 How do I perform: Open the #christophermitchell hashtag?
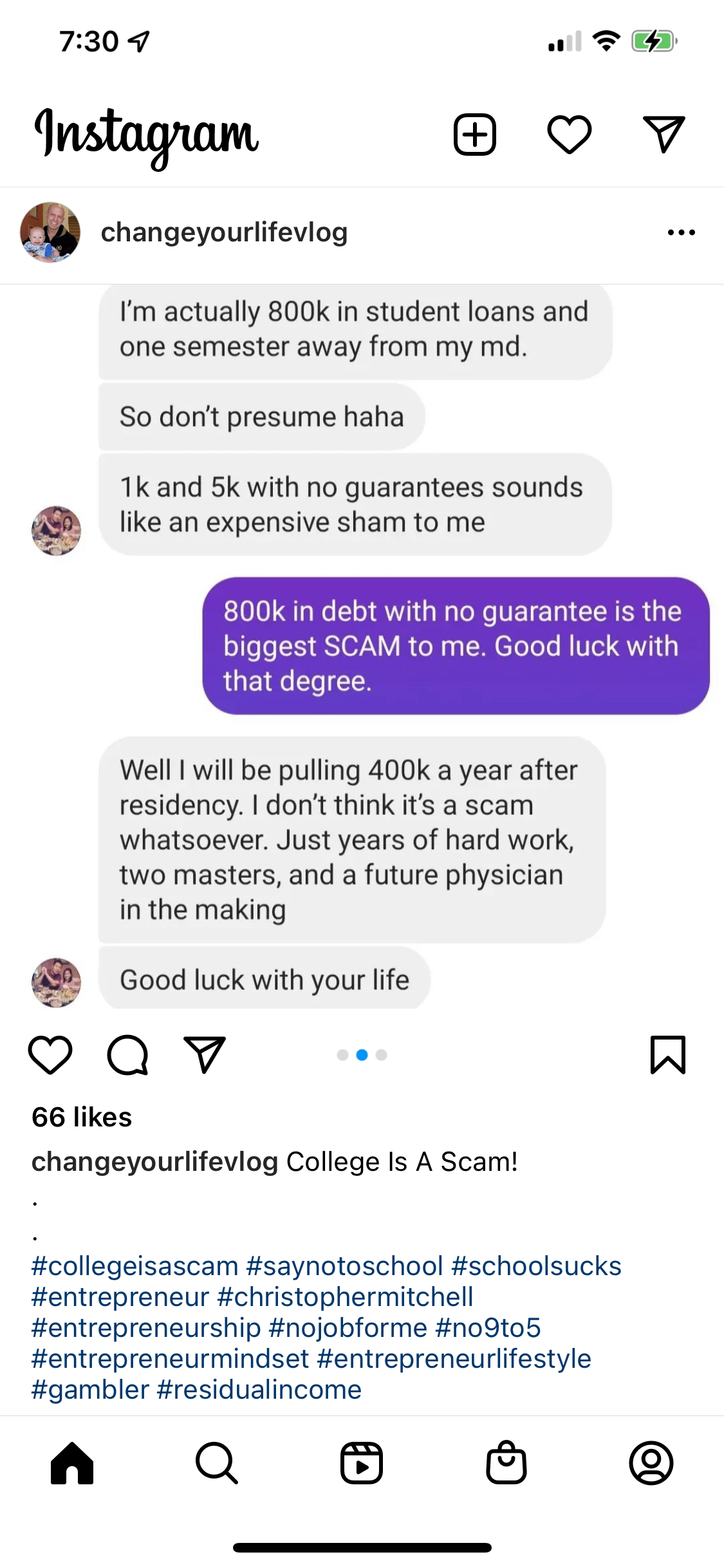tap(346, 1297)
